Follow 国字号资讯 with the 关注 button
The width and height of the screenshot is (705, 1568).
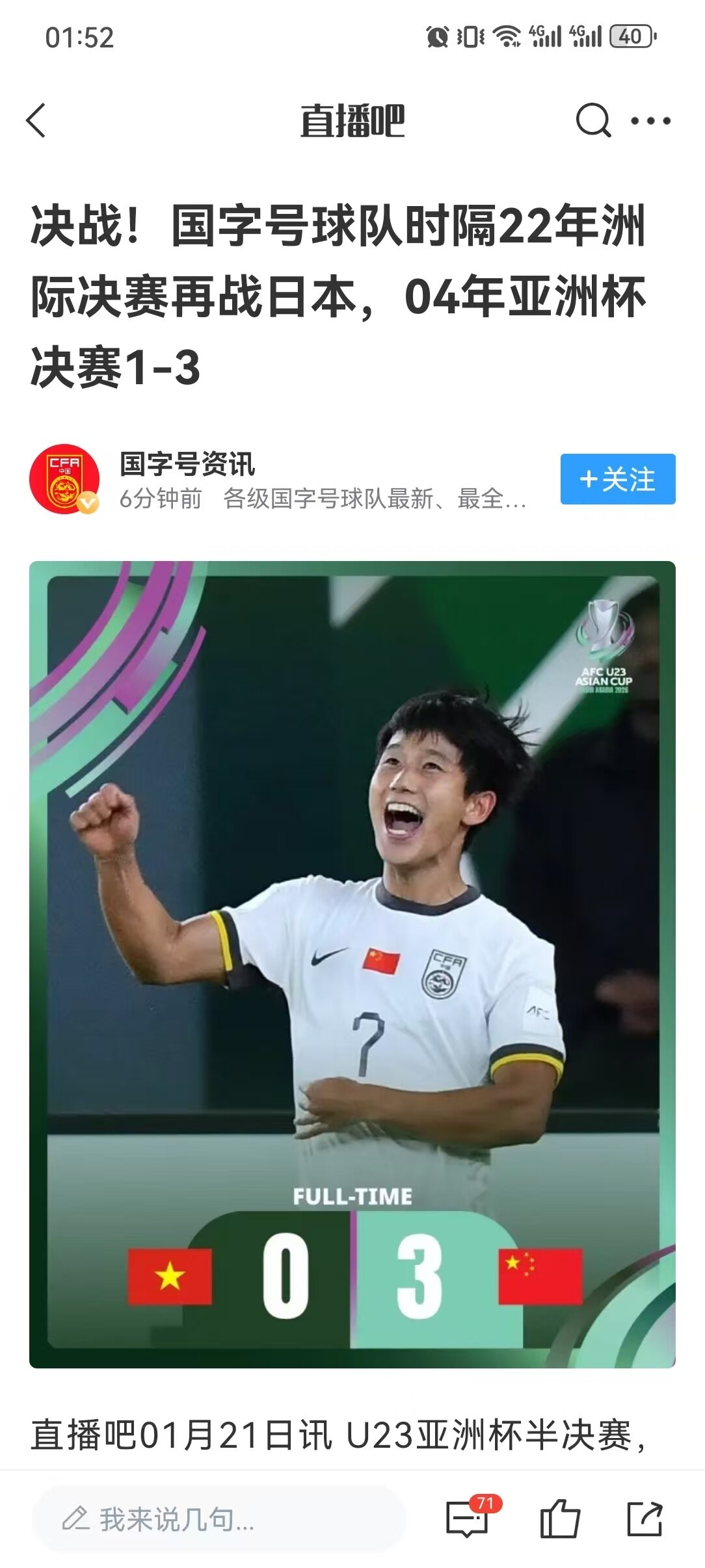click(x=617, y=479)
